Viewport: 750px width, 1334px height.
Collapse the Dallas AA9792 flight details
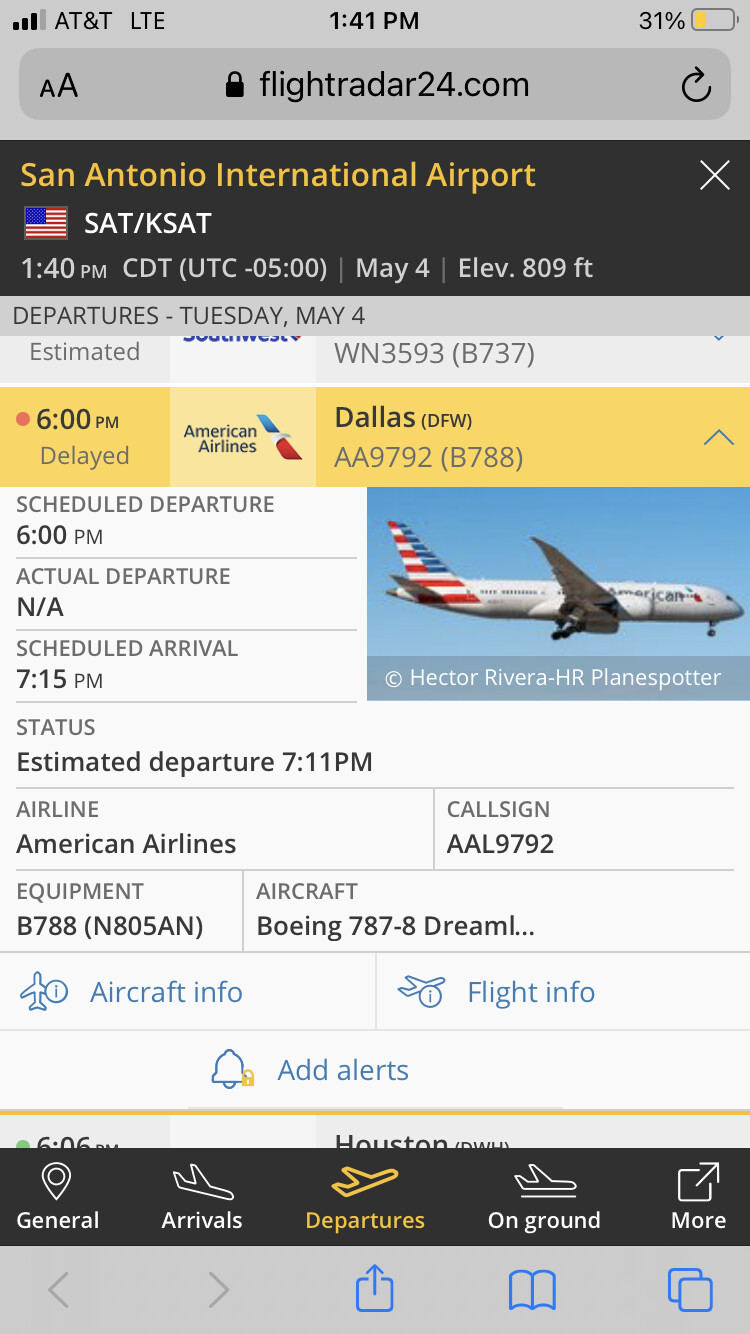(718, 437)
